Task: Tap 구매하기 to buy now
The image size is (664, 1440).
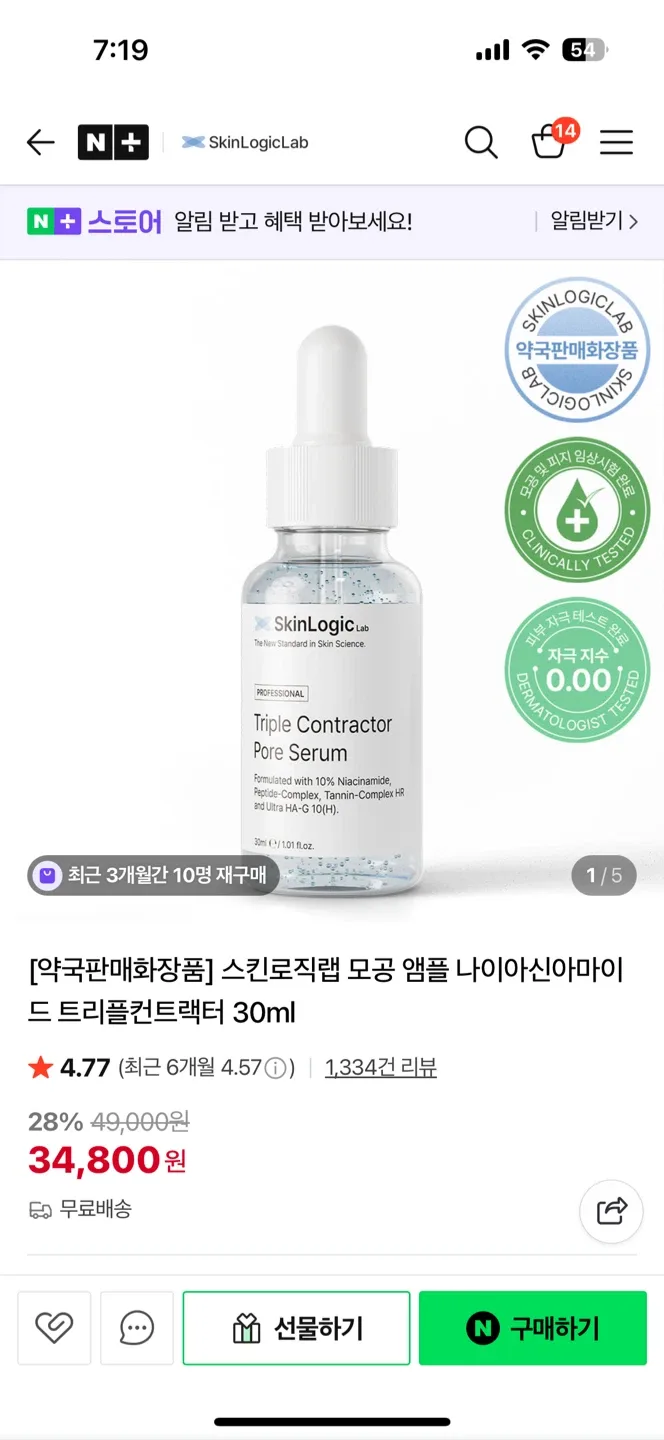Action: click(533, 1328)
